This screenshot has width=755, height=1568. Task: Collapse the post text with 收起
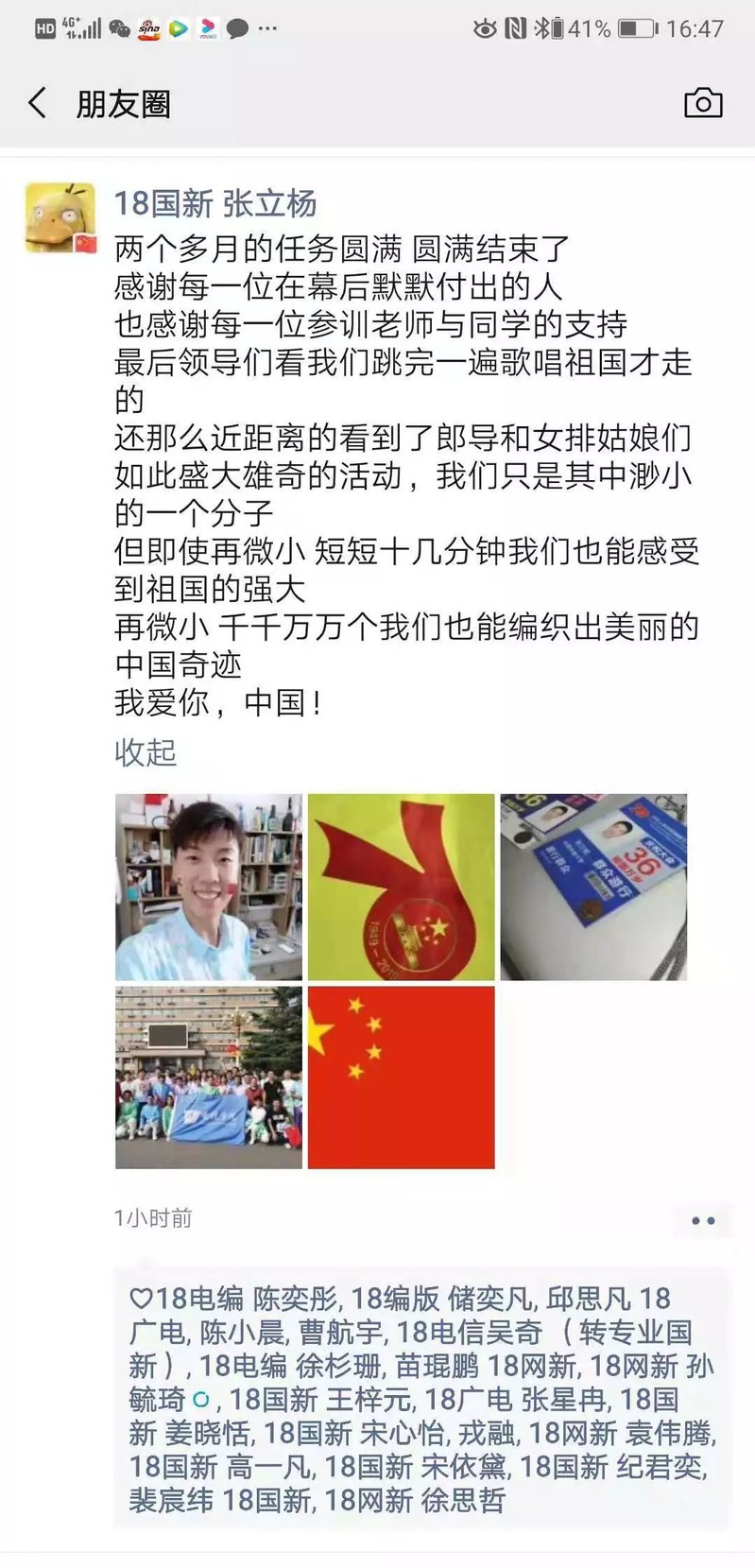pyautogui.click(x=146, y=752)
